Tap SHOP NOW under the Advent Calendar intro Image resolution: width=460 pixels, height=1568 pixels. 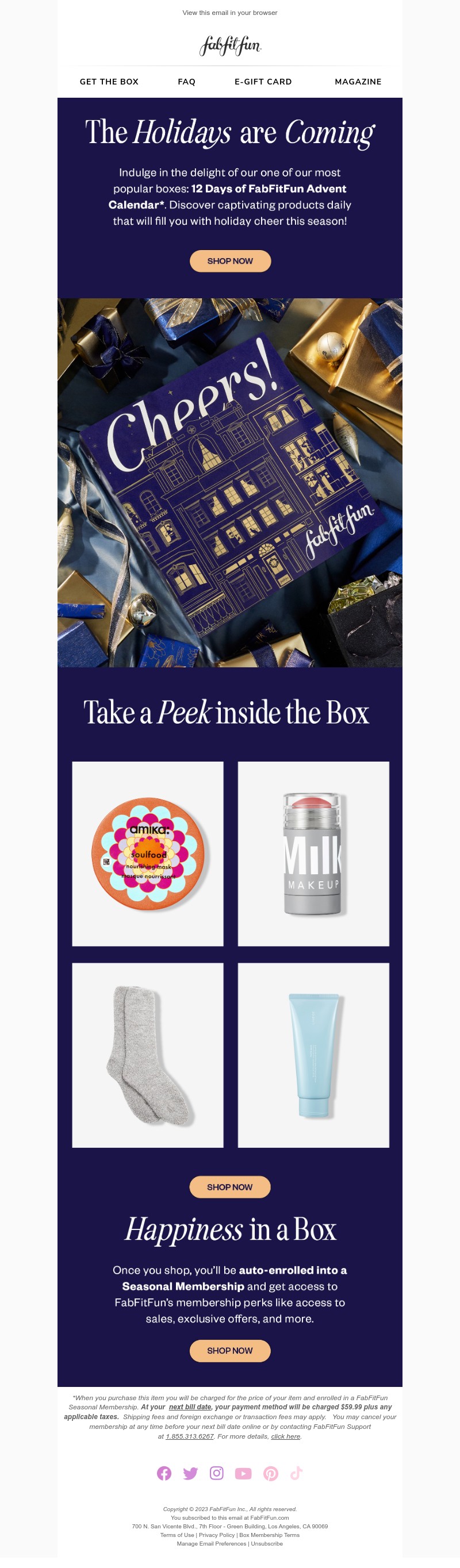pos(229,261)
